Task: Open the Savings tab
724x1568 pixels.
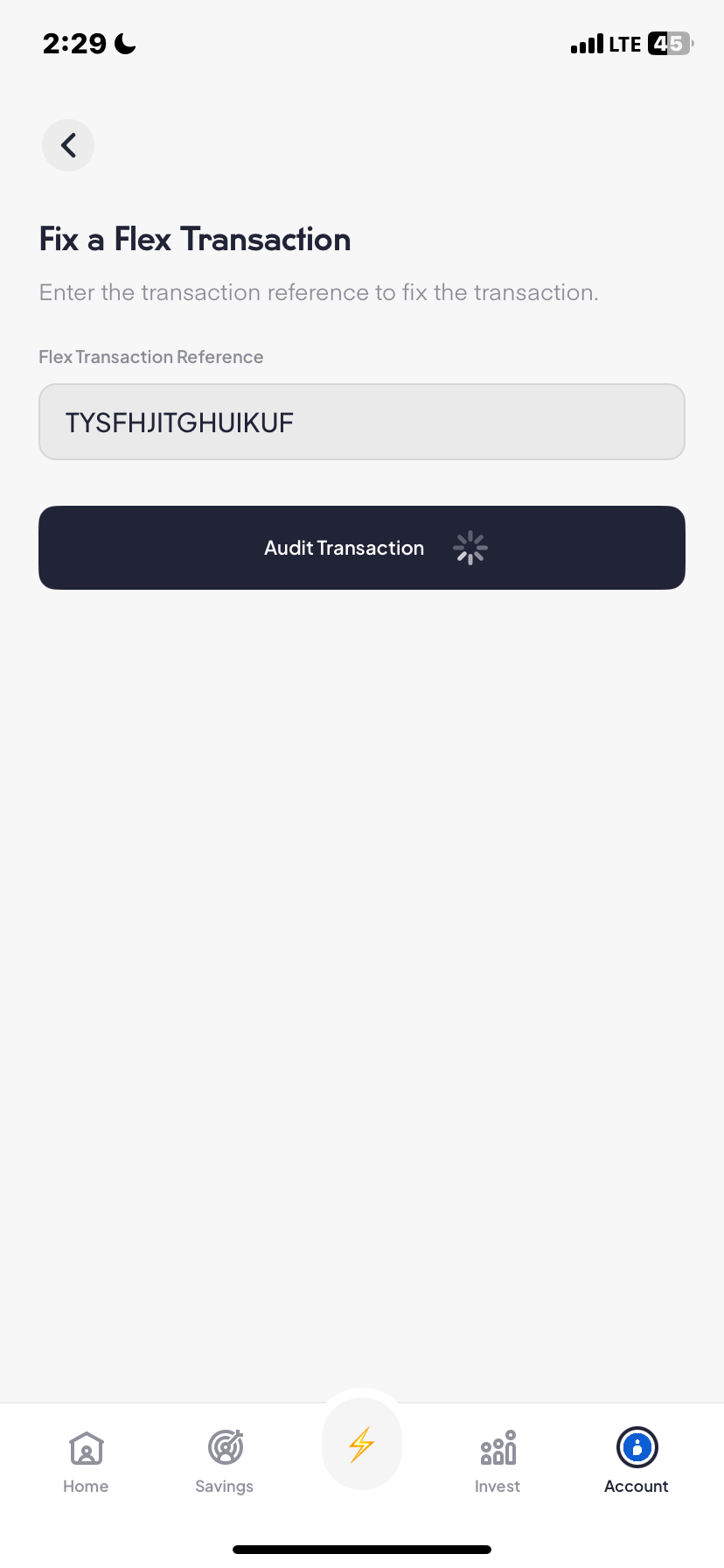Action: point(225,1460)
